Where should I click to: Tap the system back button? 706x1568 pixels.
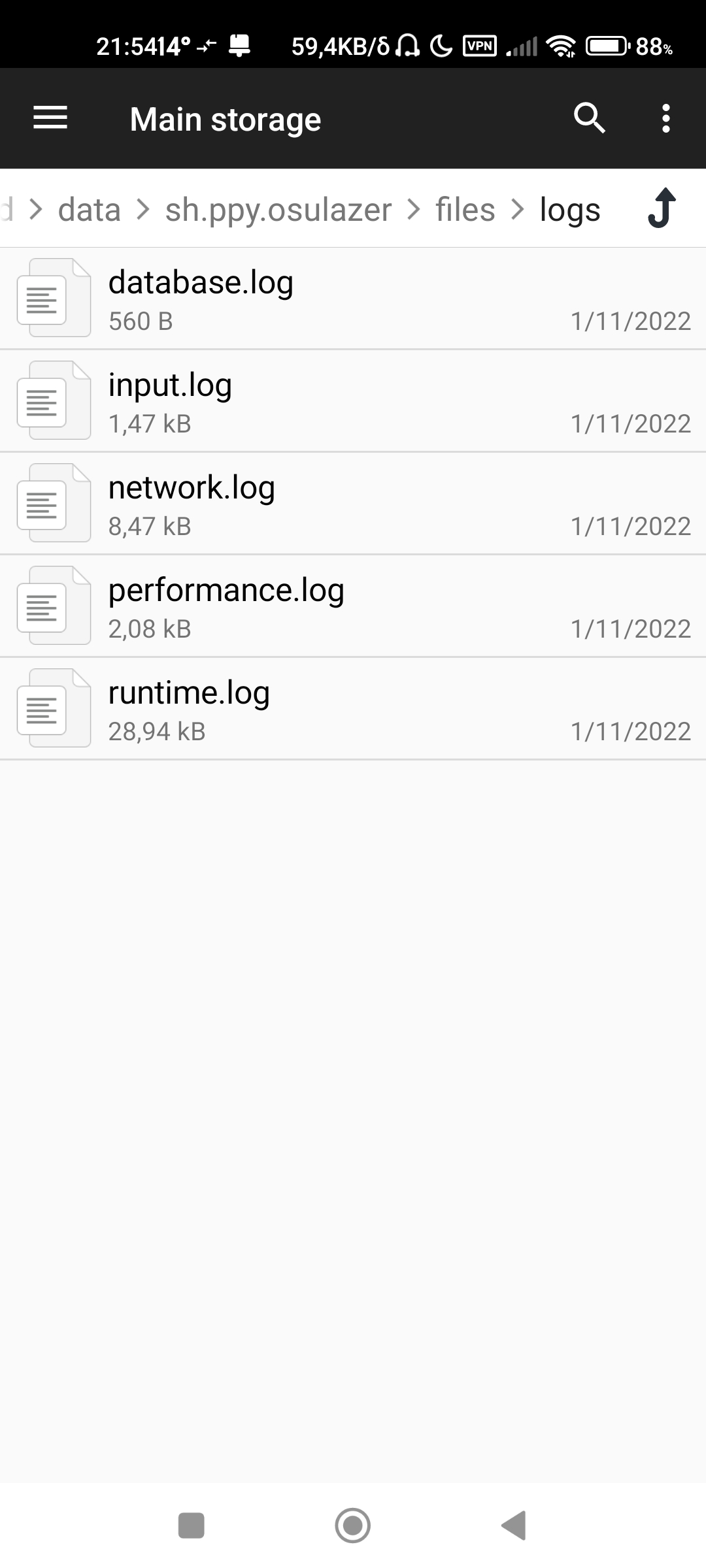[514, 1526]
